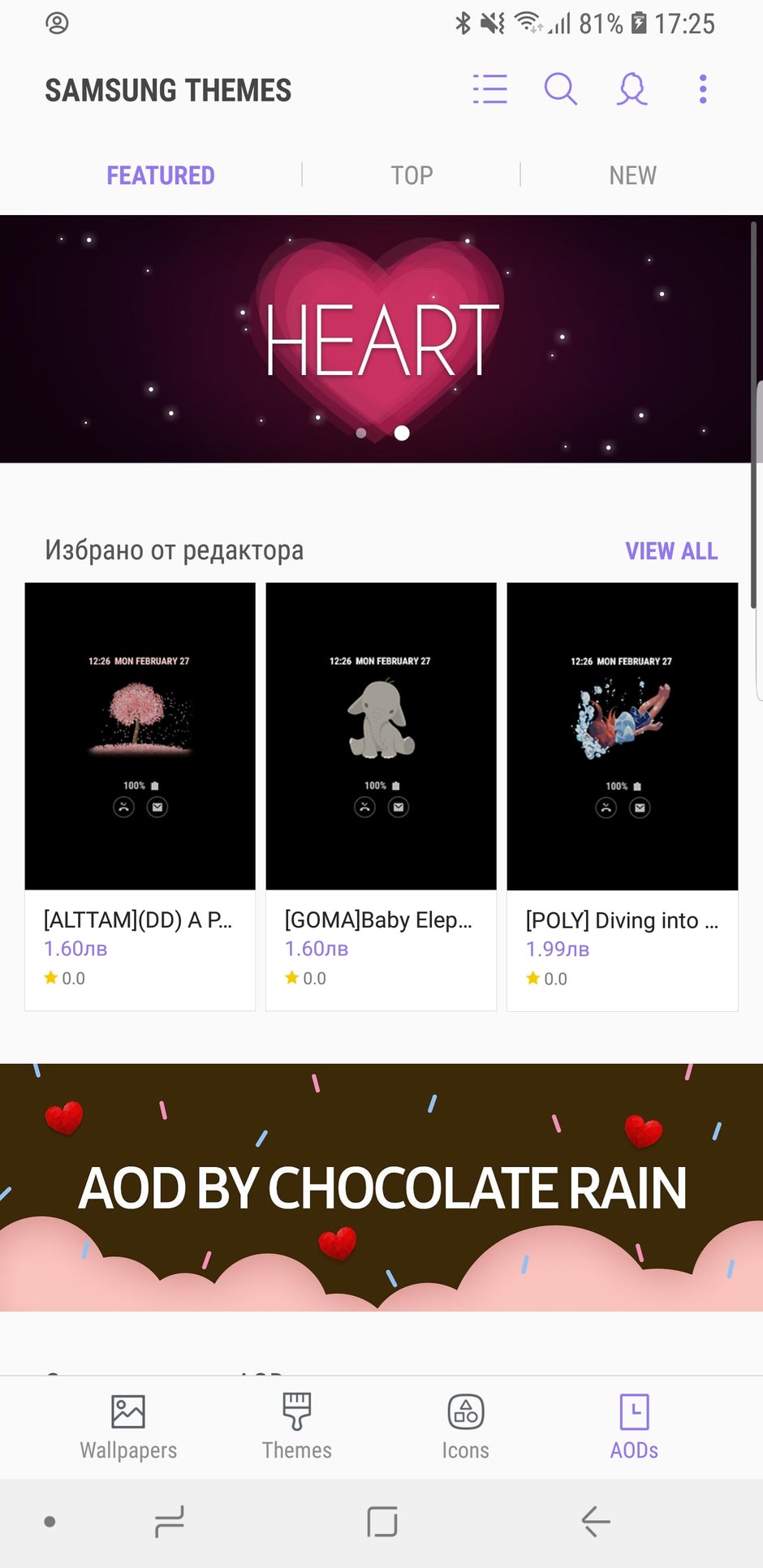
Task: Select the first carousel indicator dot
Action: (x=360, y=433)
